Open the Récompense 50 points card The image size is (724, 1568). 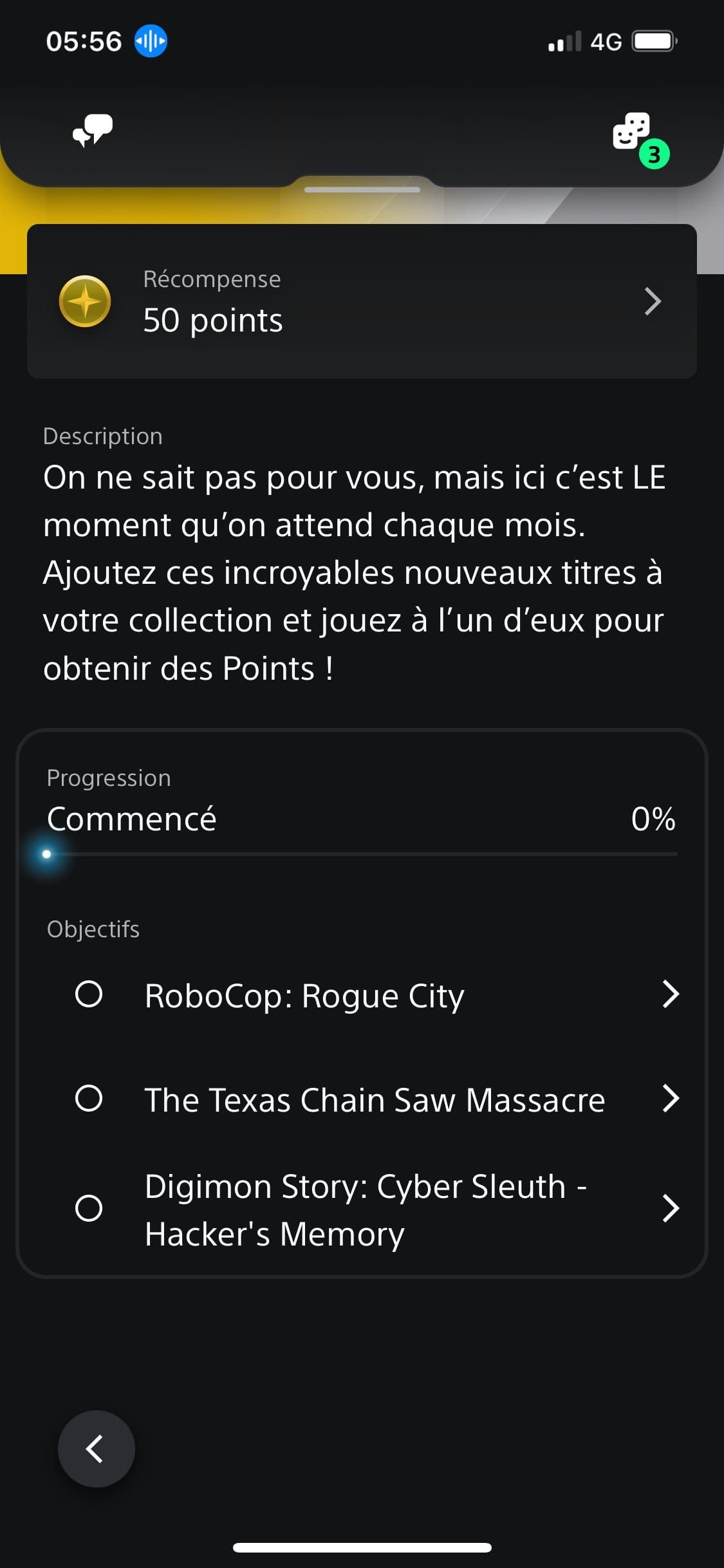coord(362,301)
